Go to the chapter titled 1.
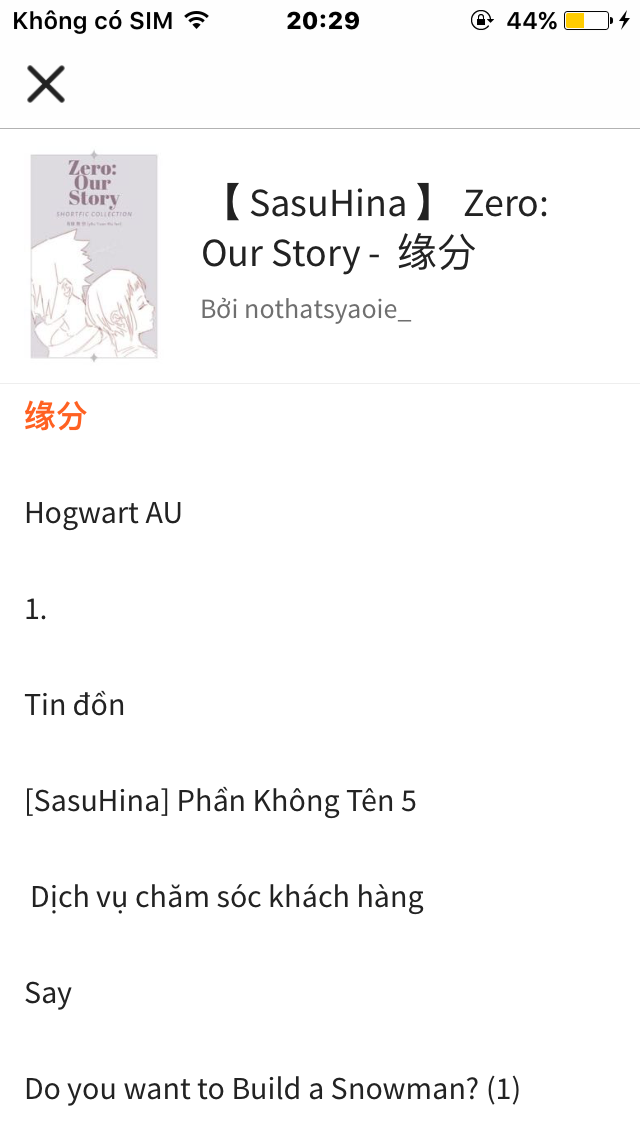This screenshot has width=640, height=1136. tap(36, 609)
